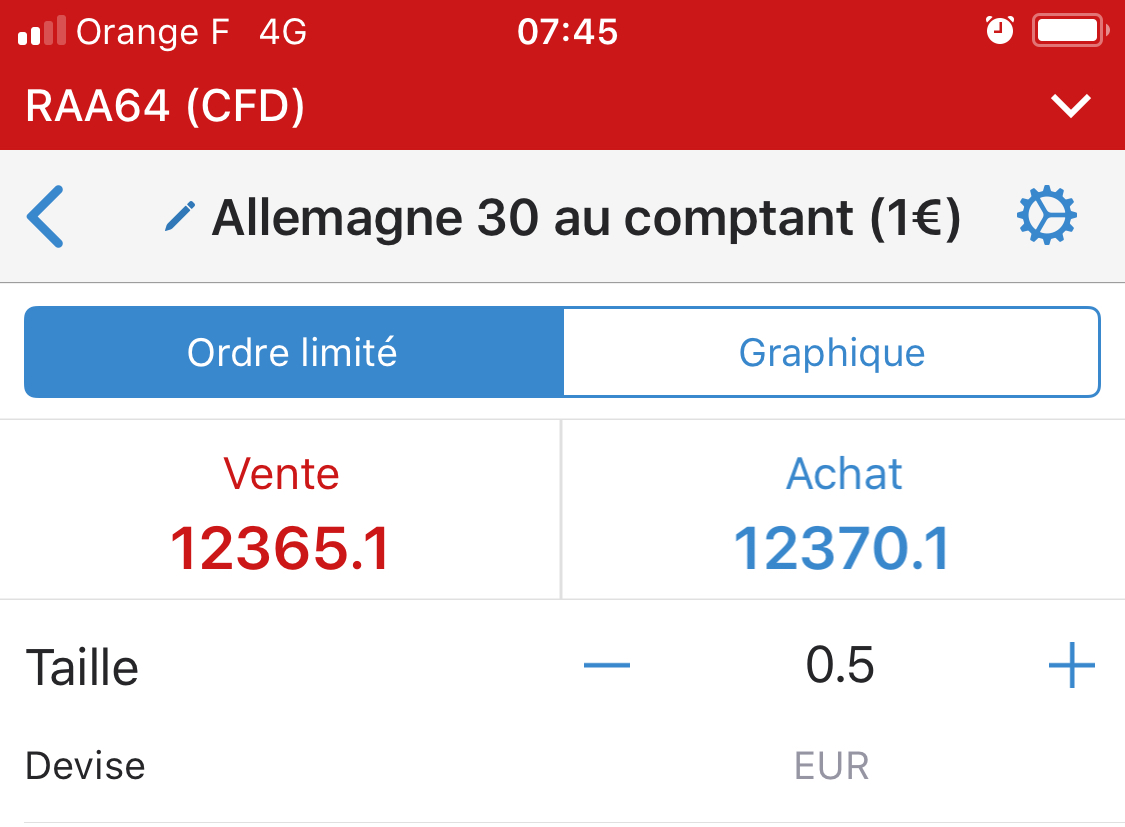Decrease Taille with the minus button

607,666
